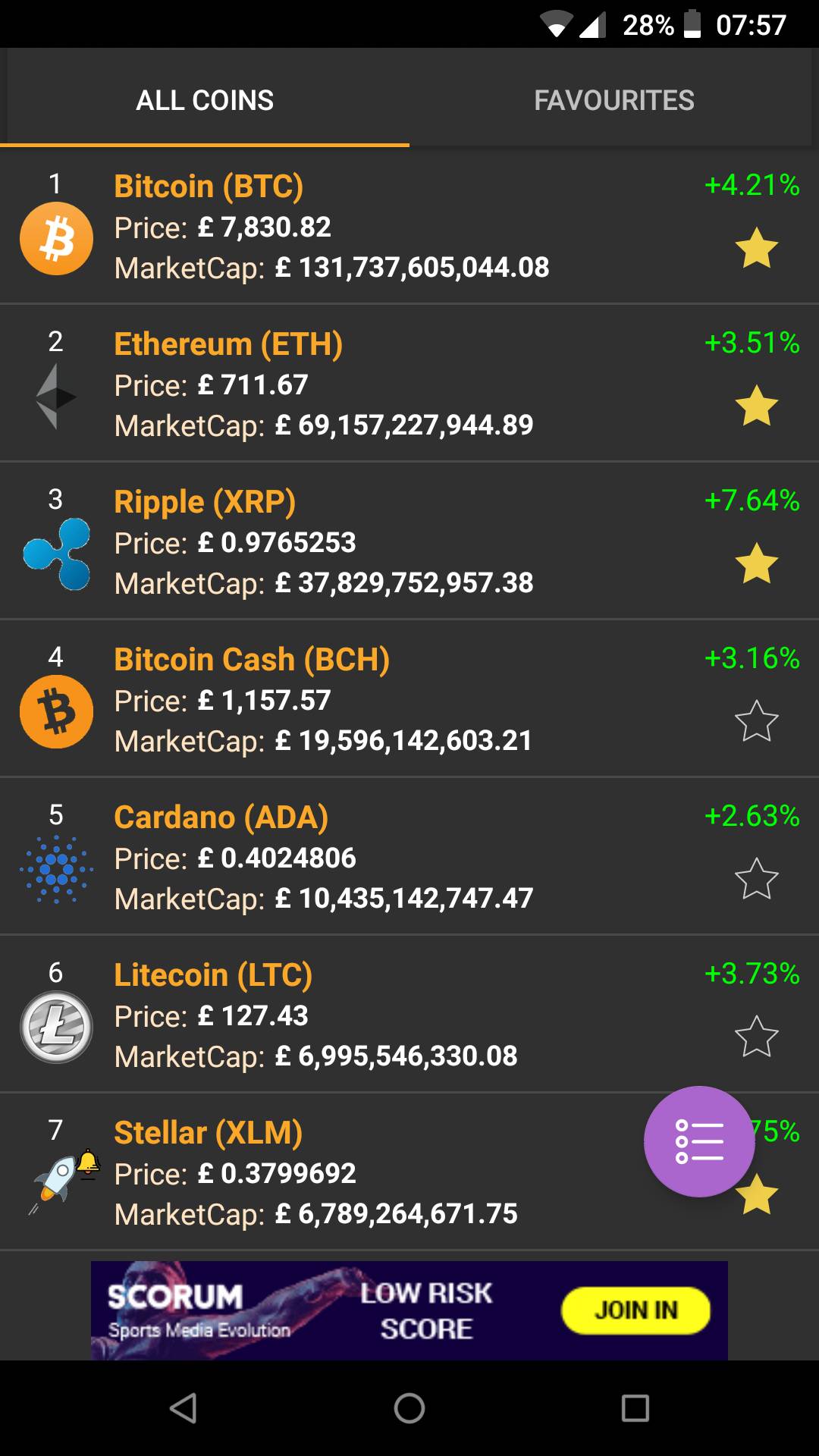Click the Ripple XRP logo
The image size is (819, 1456).
[56, 553]
